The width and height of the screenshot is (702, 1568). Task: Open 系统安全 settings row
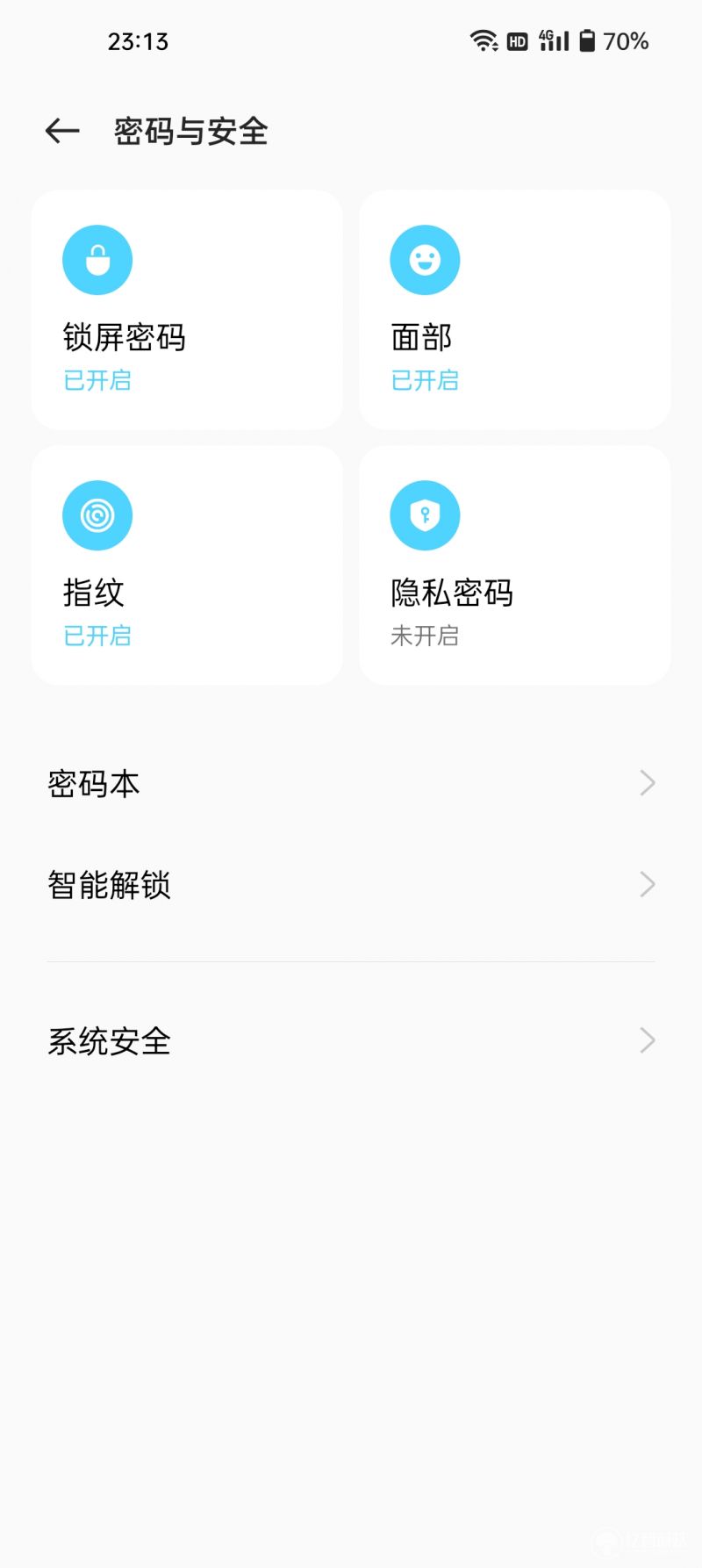(x=351, y=1041)
